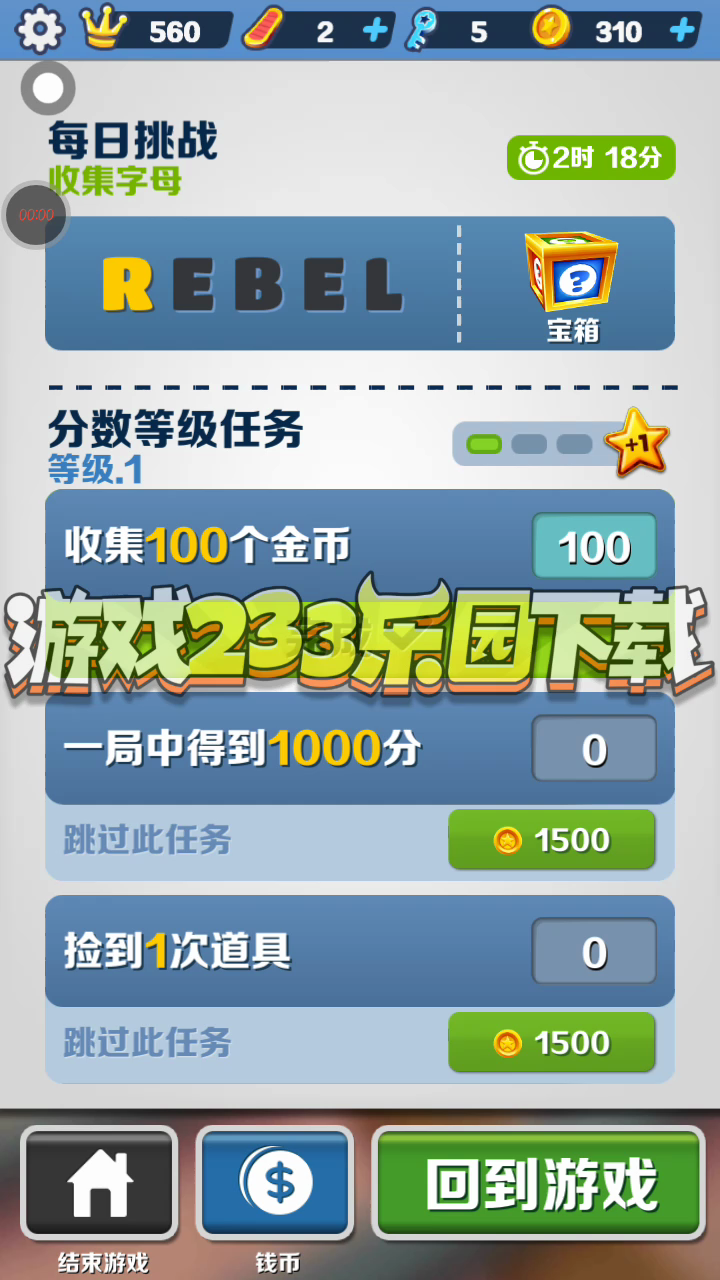Open the 钱币 coin shop

[276, 1184]
